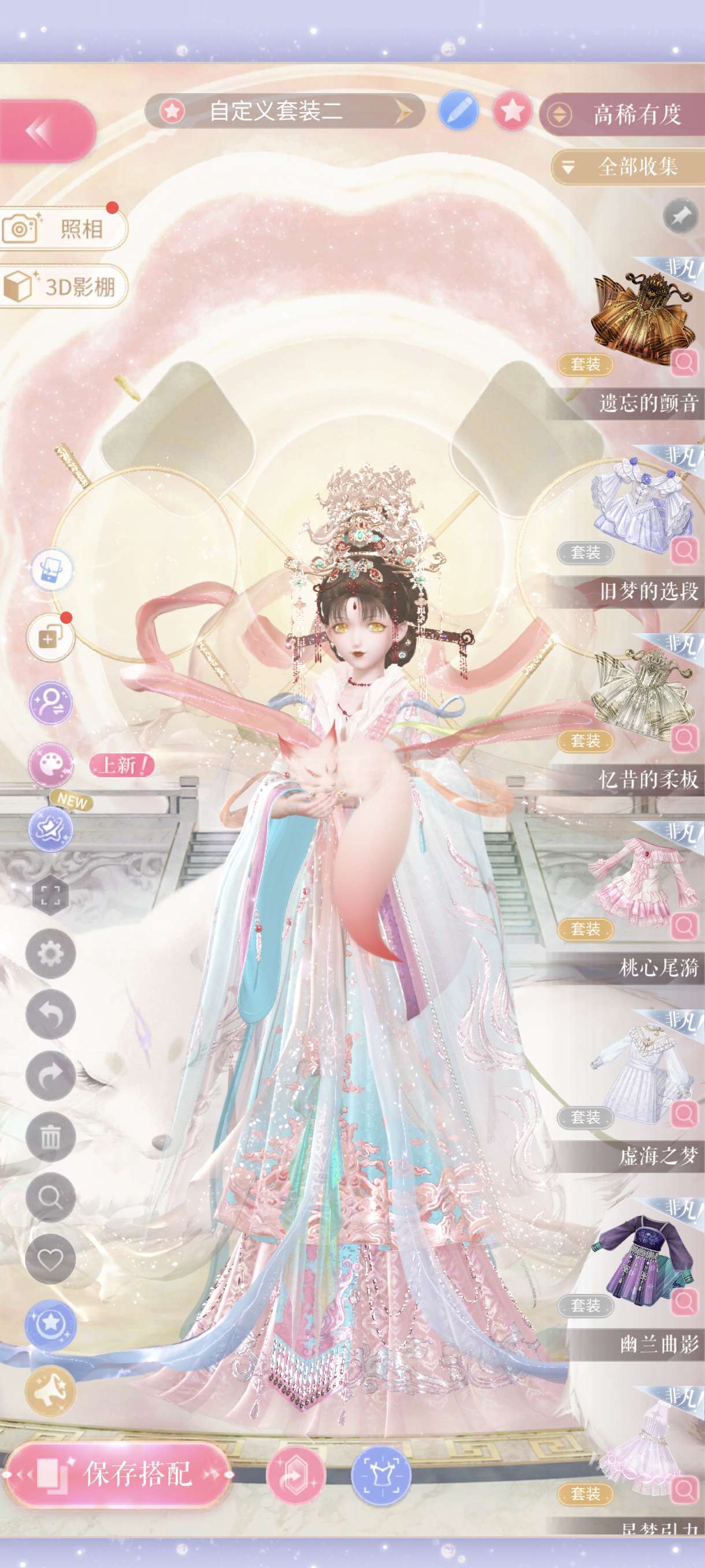Open the 自定义套装二 outfit selector
The image size is (705, 1568).
284,111
